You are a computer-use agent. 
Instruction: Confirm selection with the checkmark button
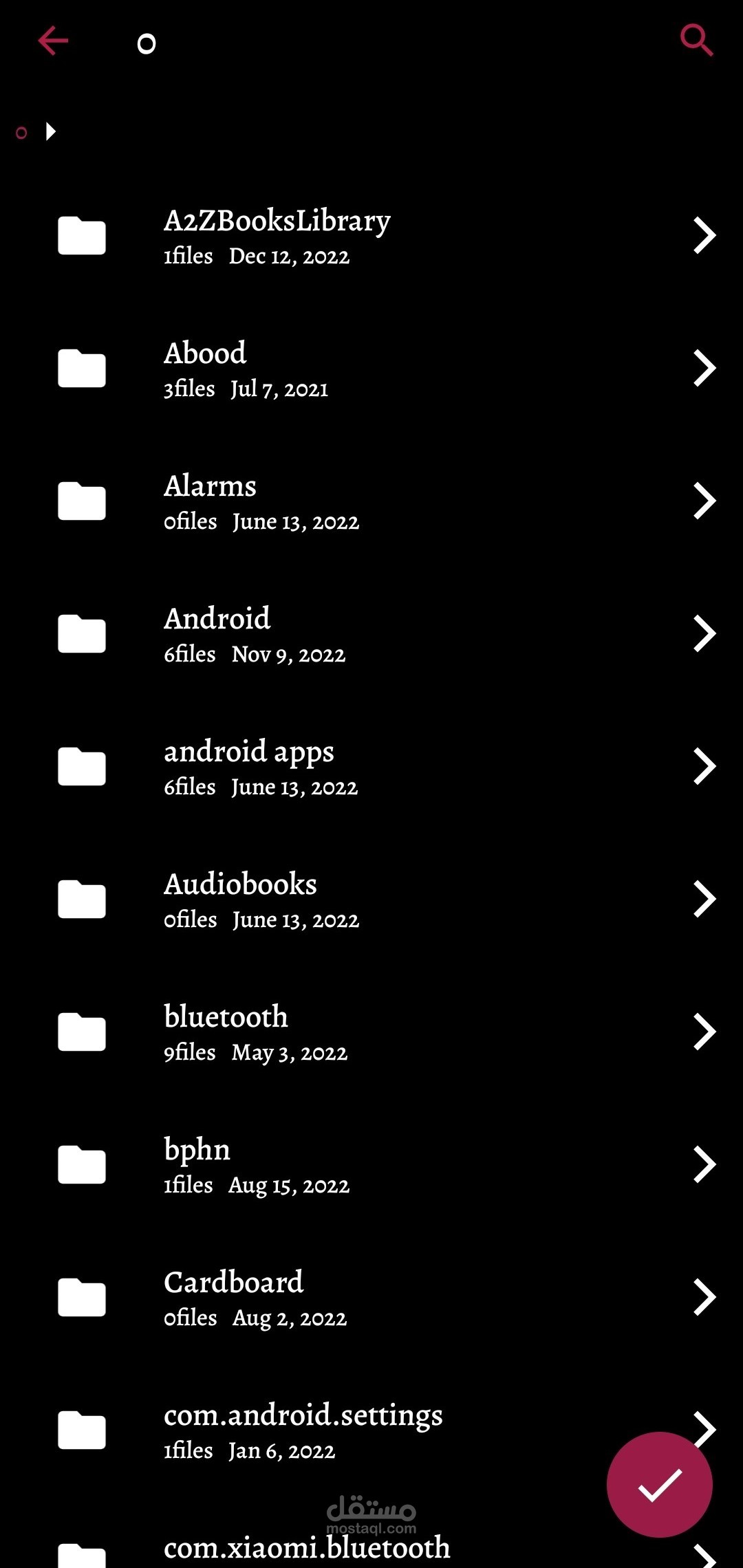pyautogui.click(x=660, y=1485)
